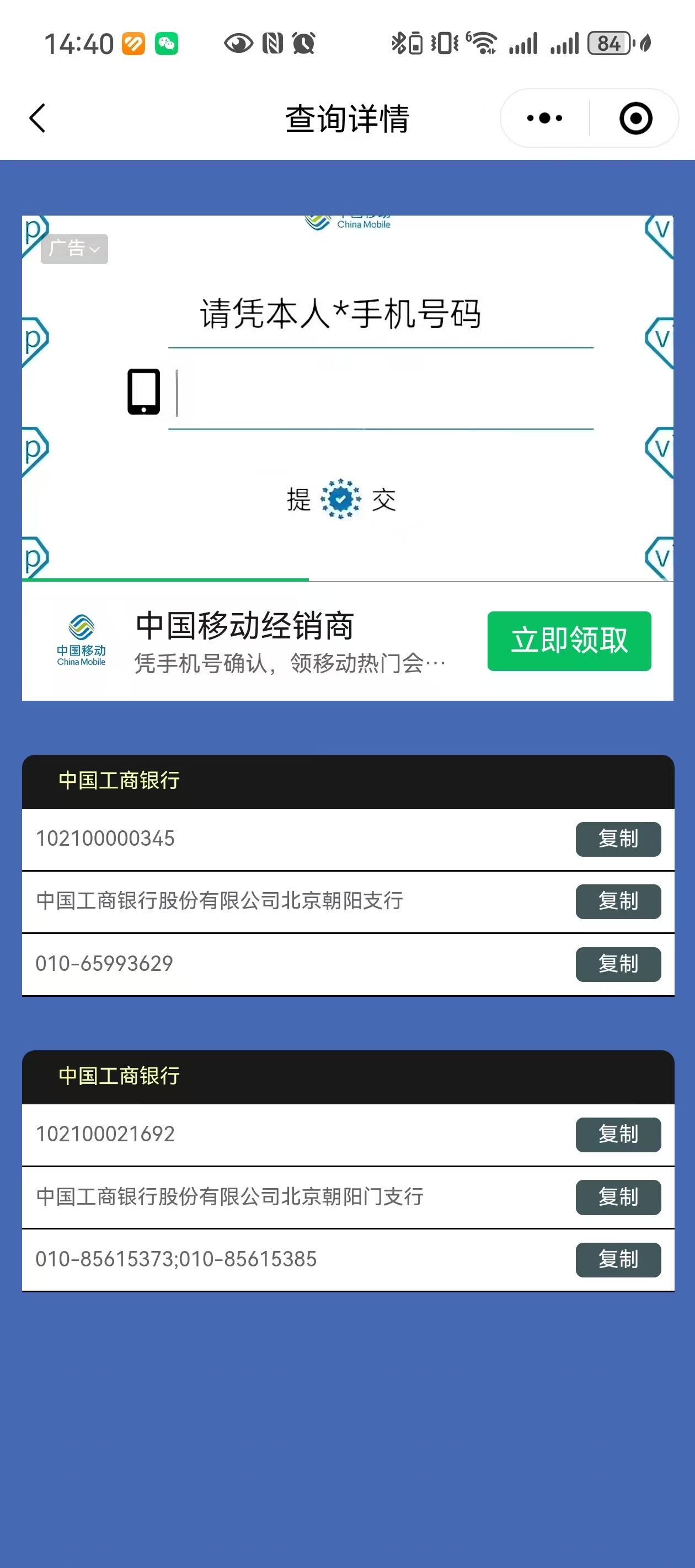The image size is (695, 1568).
Task: Tap the Wi-Fi icon in the status bar
Action: coord(485,42)
